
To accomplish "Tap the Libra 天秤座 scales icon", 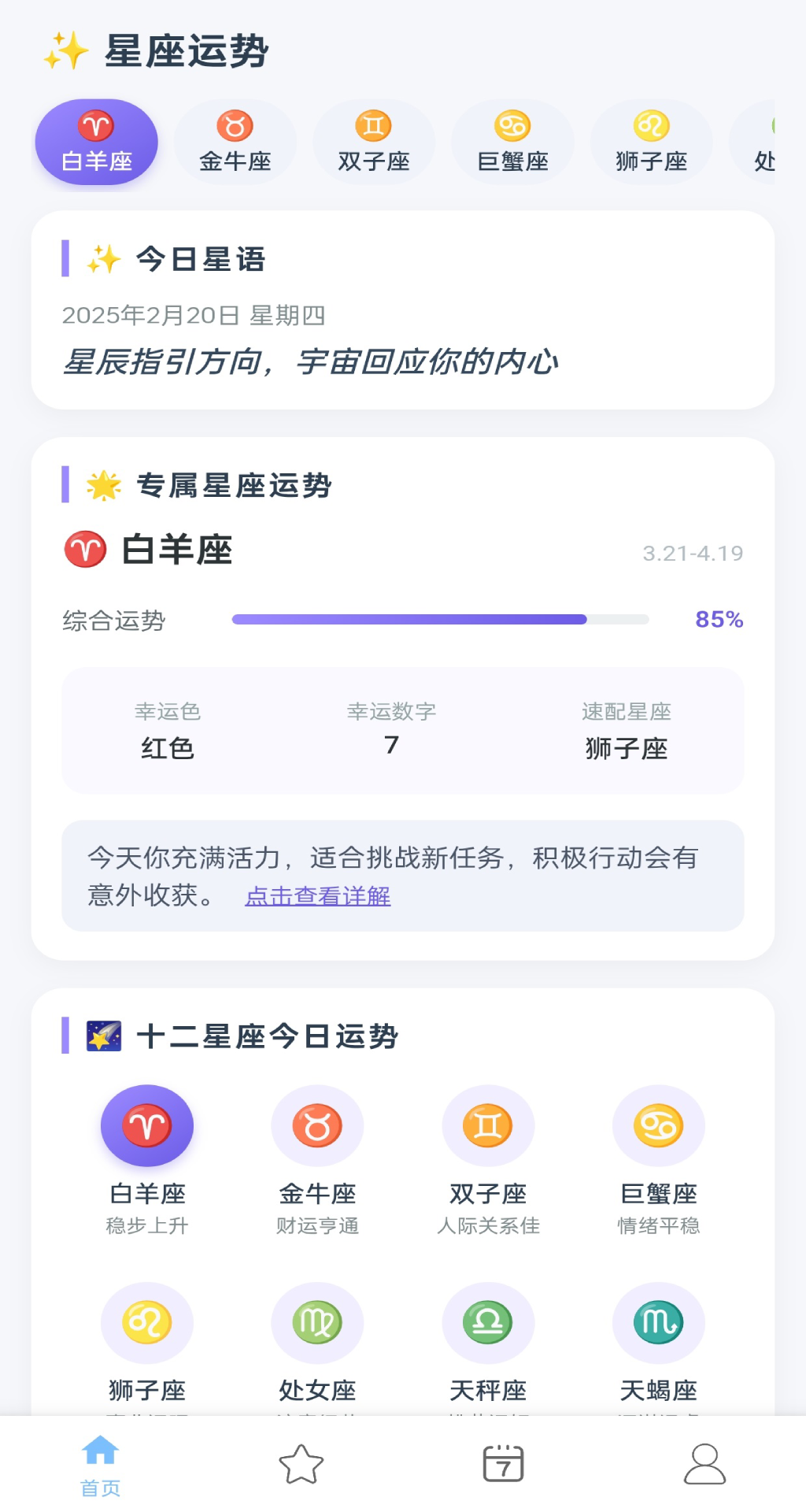I will pyautogui.click(x=488, y=1323).
